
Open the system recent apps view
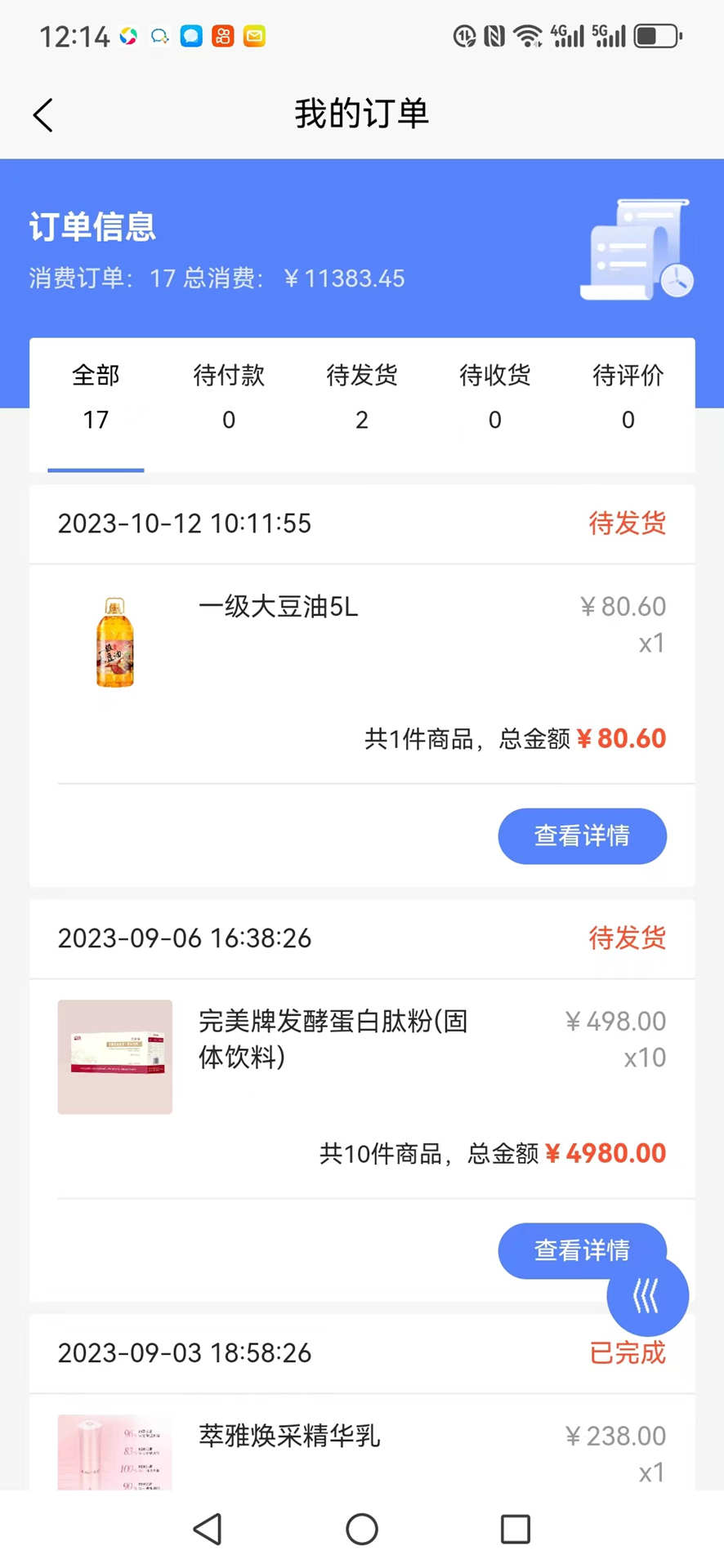[x=516, y=1529]
